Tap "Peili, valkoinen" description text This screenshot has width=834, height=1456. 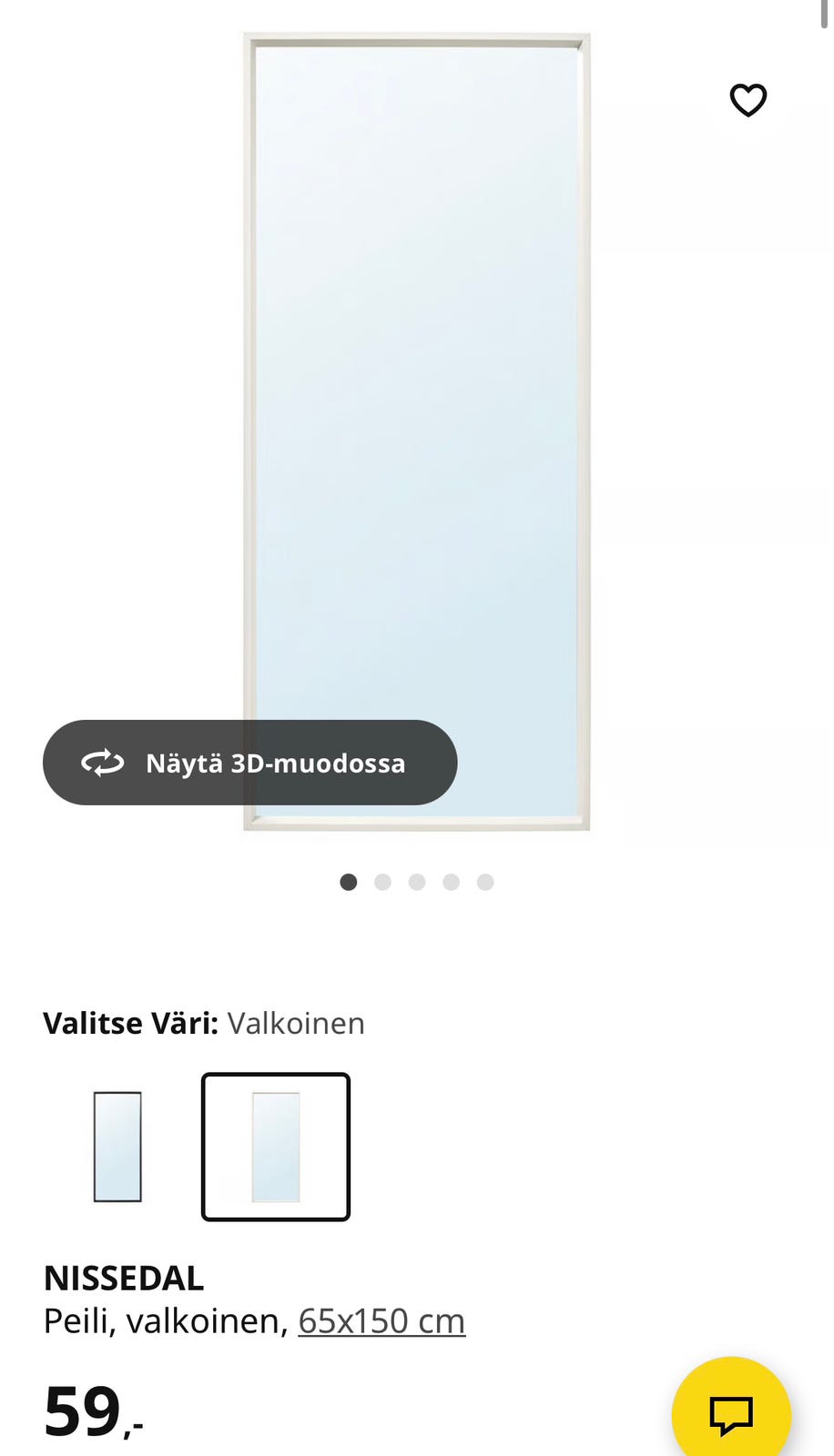(164, 1321)
